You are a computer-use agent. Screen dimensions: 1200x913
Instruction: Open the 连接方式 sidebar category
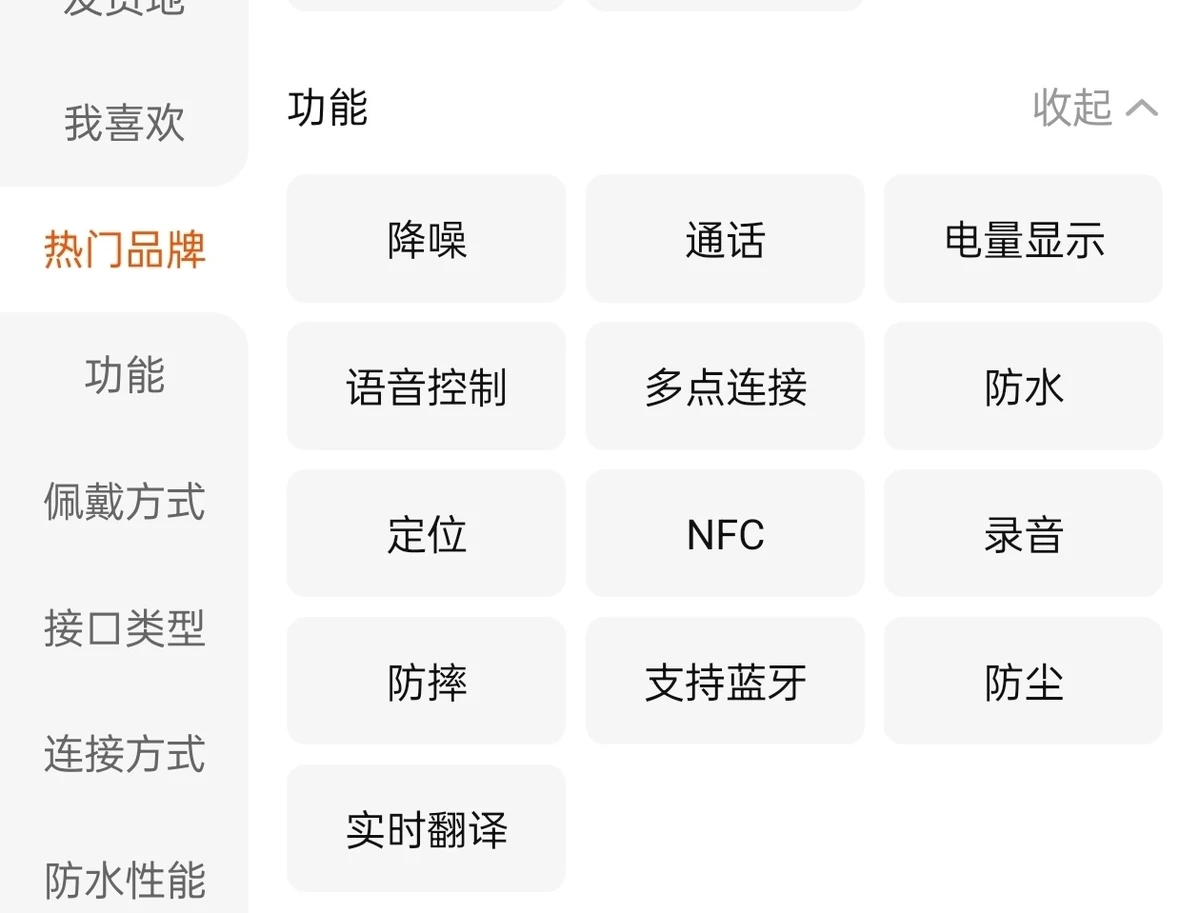[124, 754]
